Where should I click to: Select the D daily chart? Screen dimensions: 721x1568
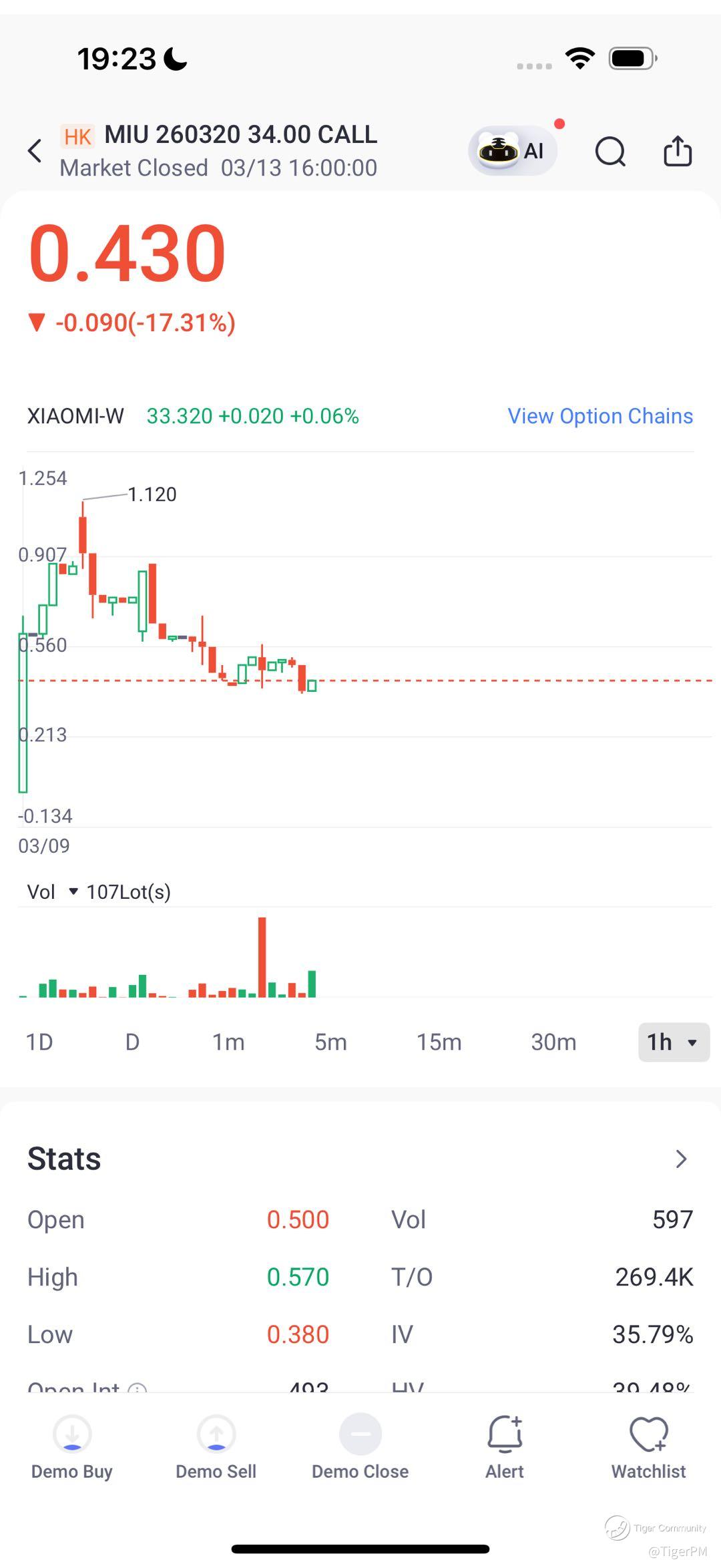pos(132,1042)
